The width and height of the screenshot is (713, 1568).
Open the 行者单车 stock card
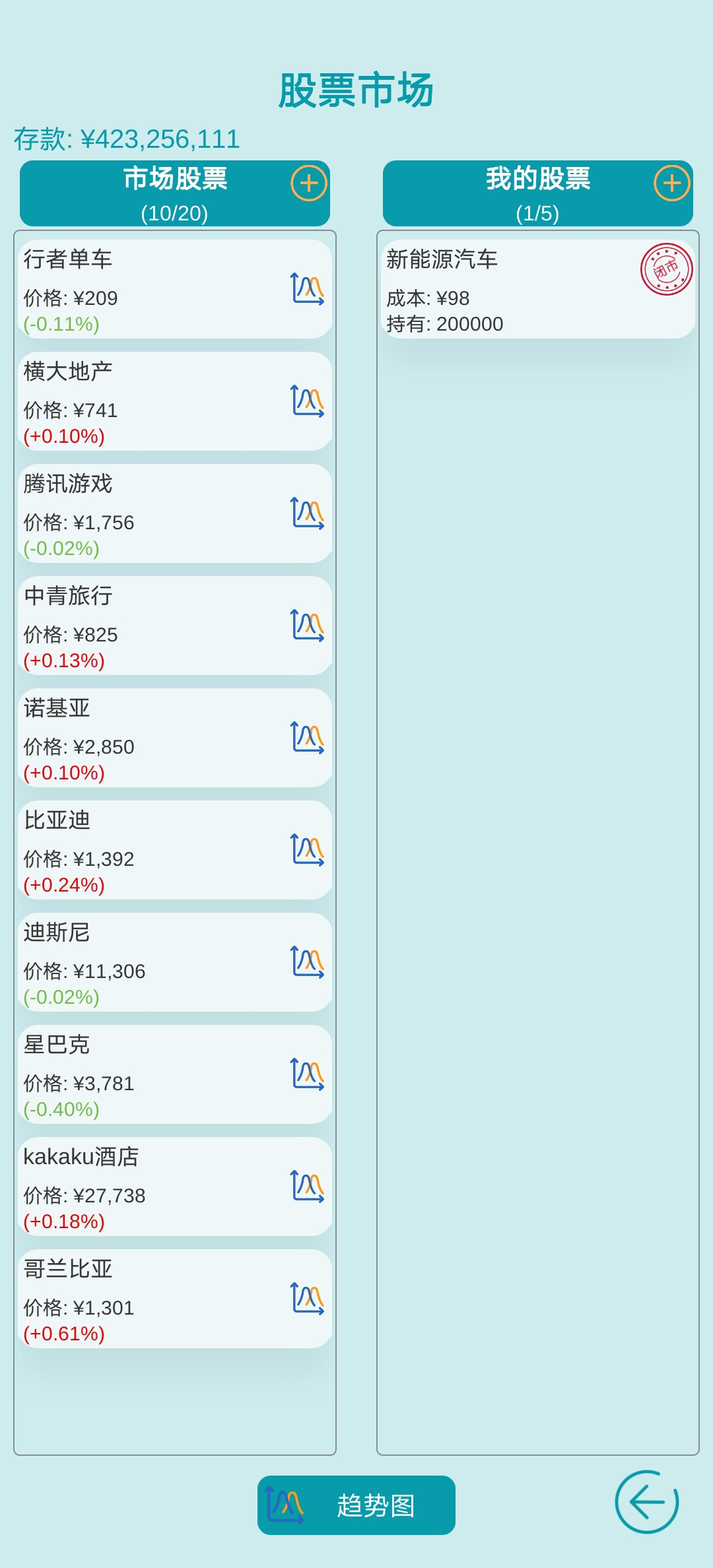tap(175, 289)
